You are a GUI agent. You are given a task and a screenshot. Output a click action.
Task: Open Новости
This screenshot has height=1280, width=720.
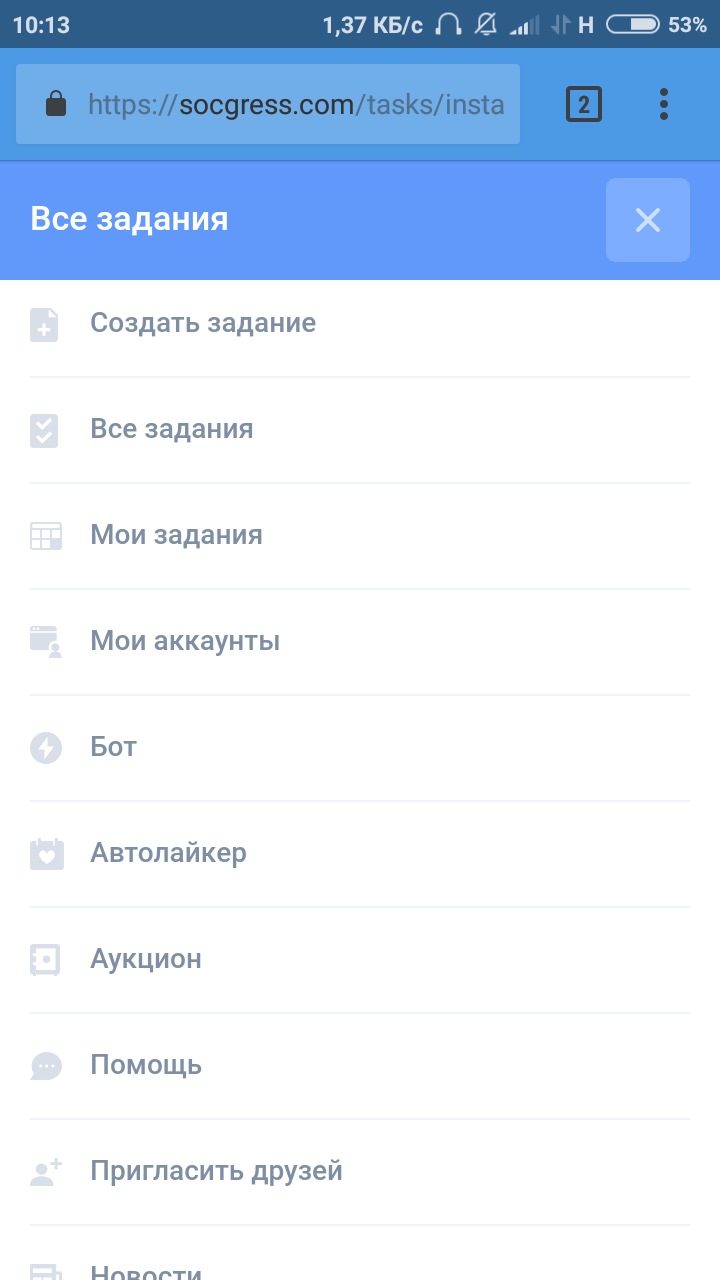tap(146, 1270)
